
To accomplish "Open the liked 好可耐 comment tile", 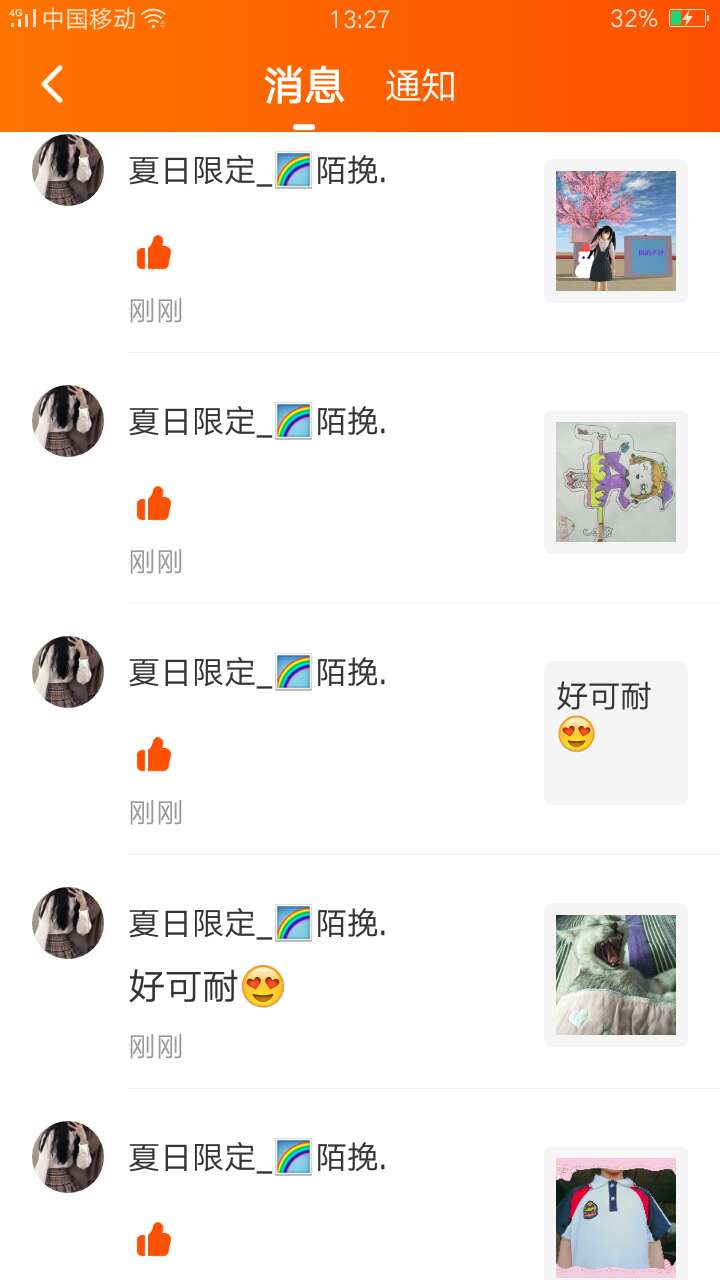I will [x=615, y=732].
